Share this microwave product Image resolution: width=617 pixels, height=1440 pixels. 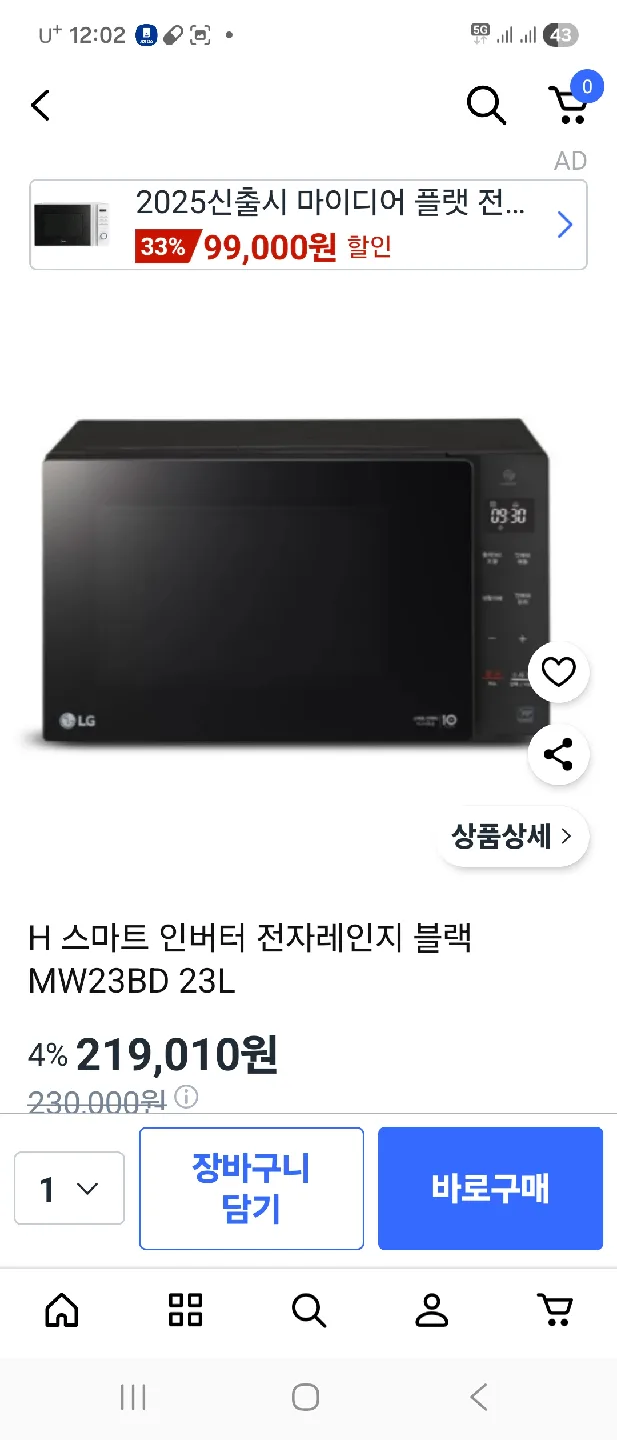click(558, 755)
